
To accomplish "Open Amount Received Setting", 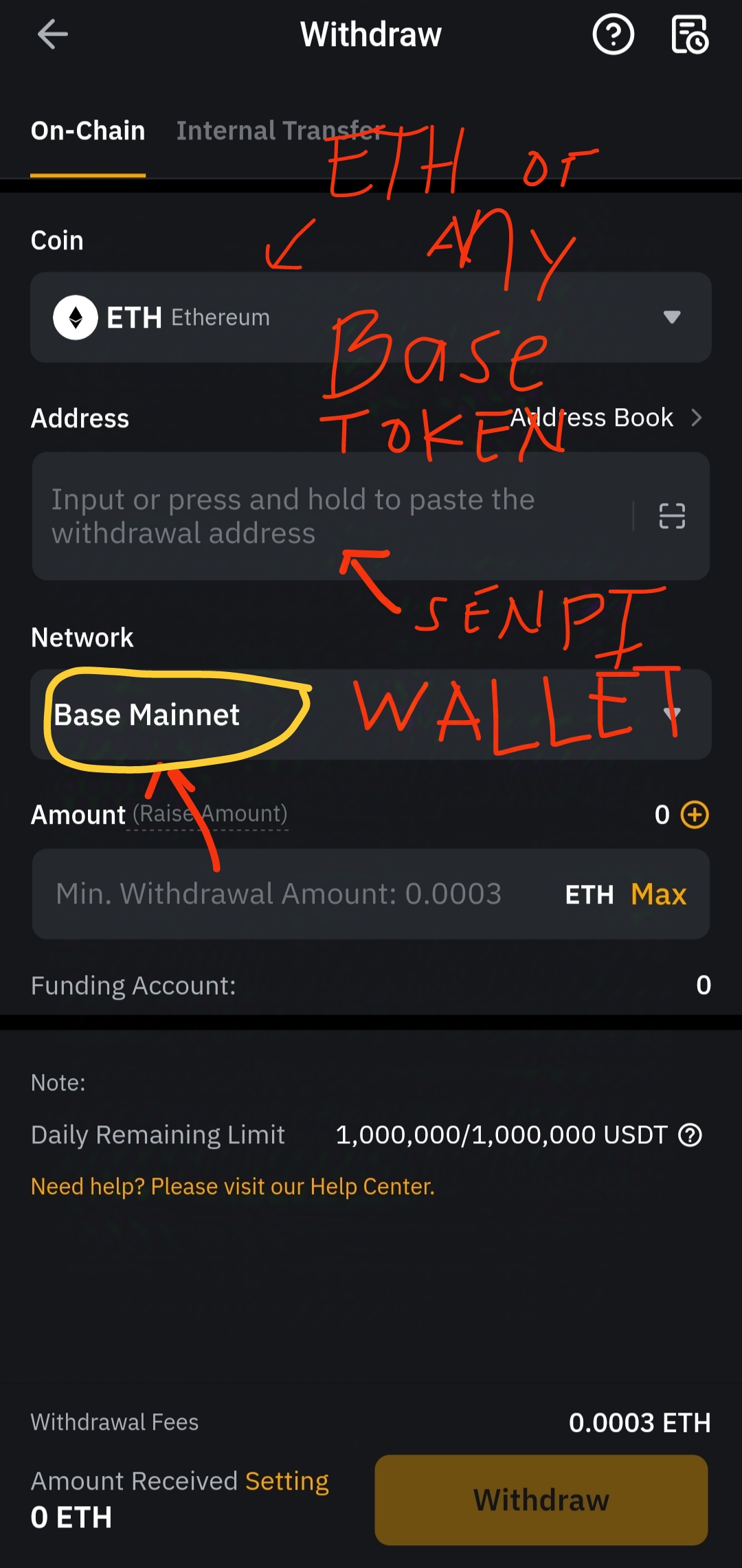I will coord(287,1481).
